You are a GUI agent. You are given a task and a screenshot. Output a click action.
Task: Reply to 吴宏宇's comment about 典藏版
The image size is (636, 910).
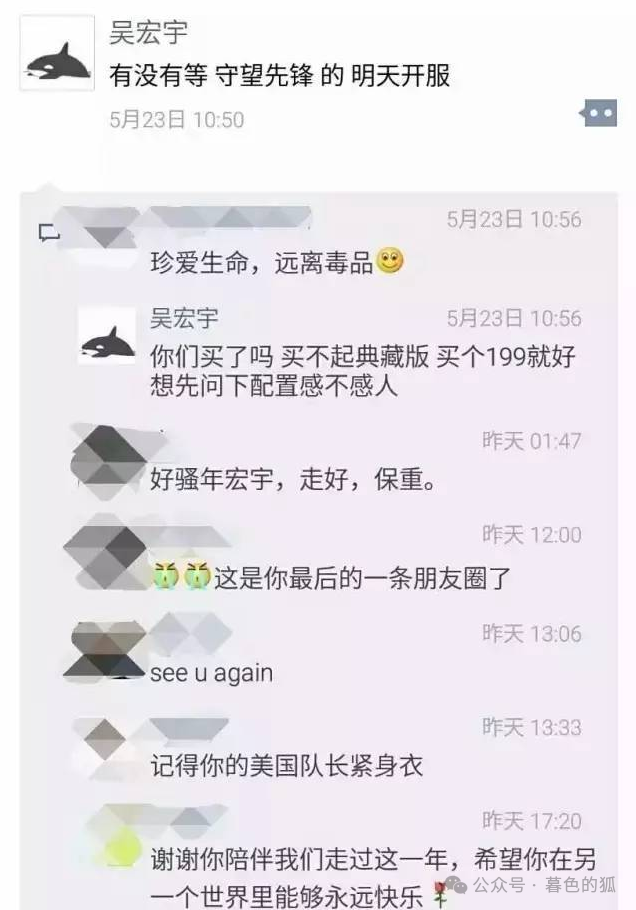pyautogui.click(x=362, y=370)
